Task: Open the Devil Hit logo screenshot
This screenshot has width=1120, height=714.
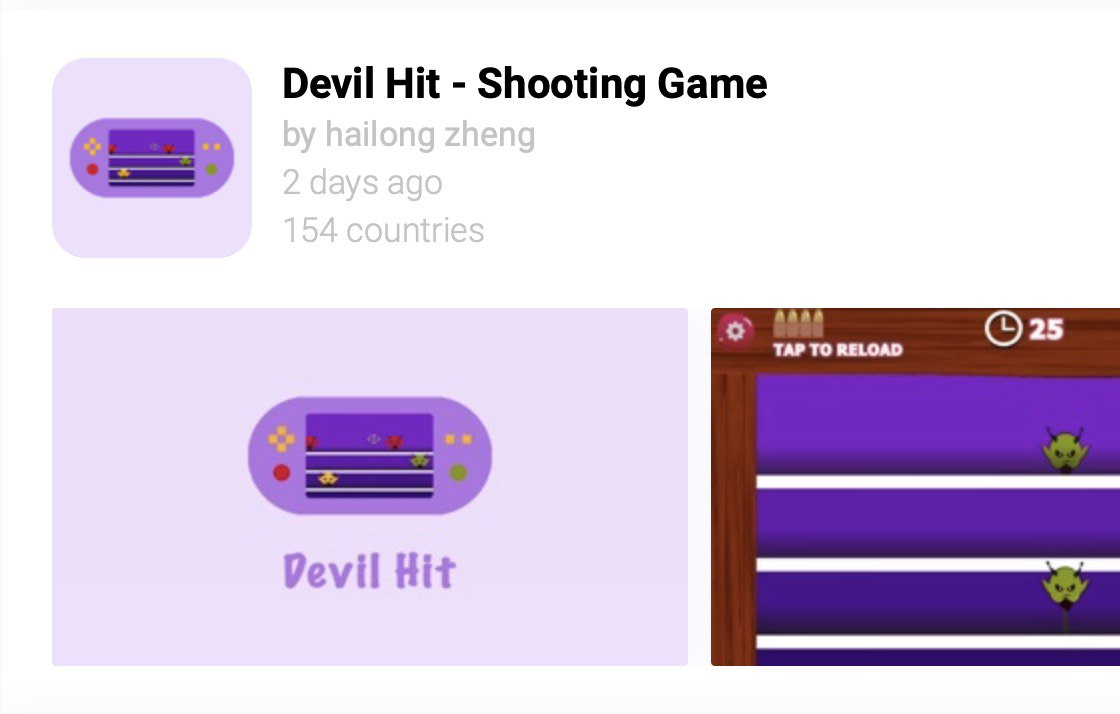Action: coord(370,487)
